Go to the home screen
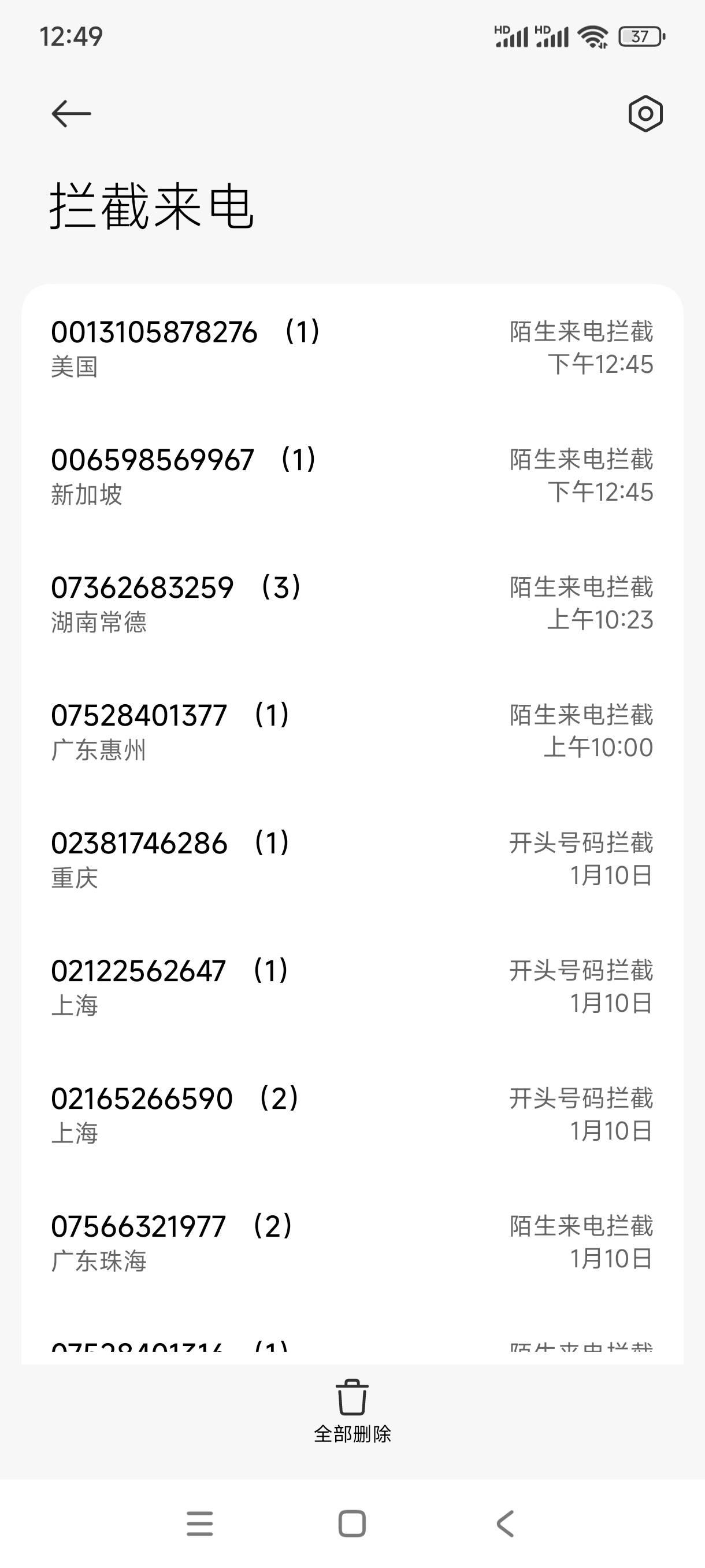The height and width of the screenshot is (1568, 705). 352,1523
